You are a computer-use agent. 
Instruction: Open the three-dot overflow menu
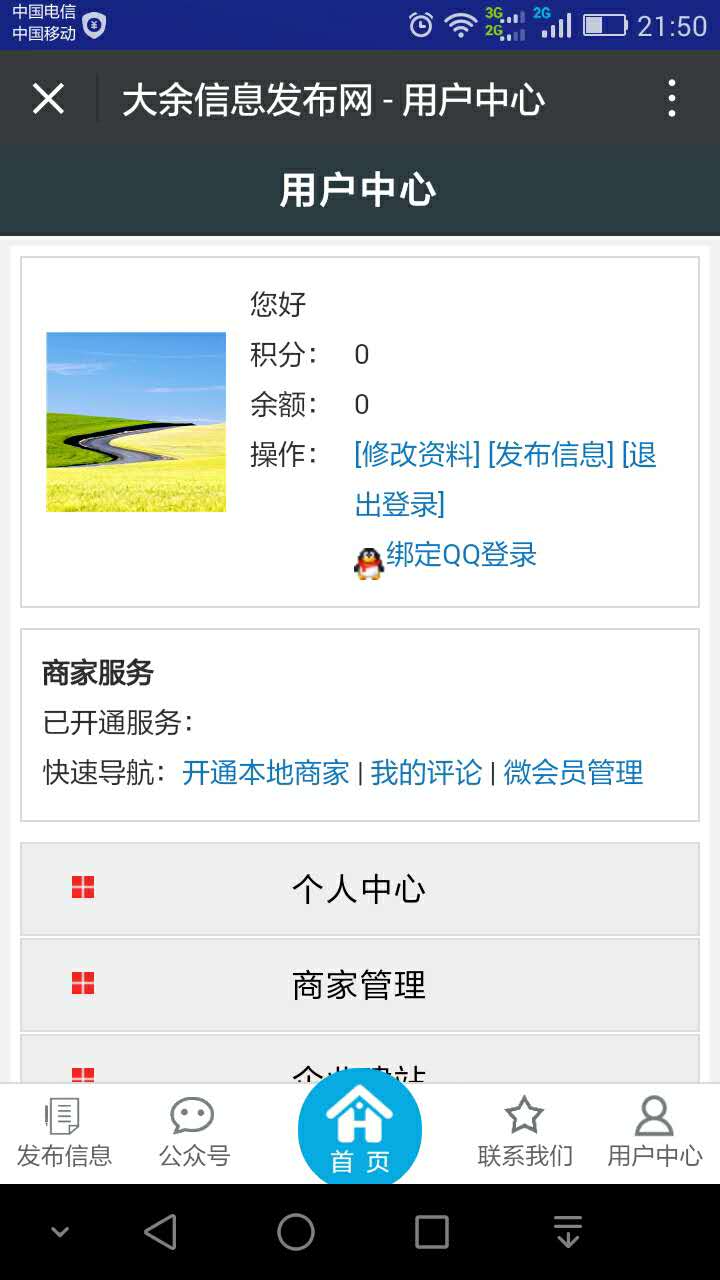(672, 99)
